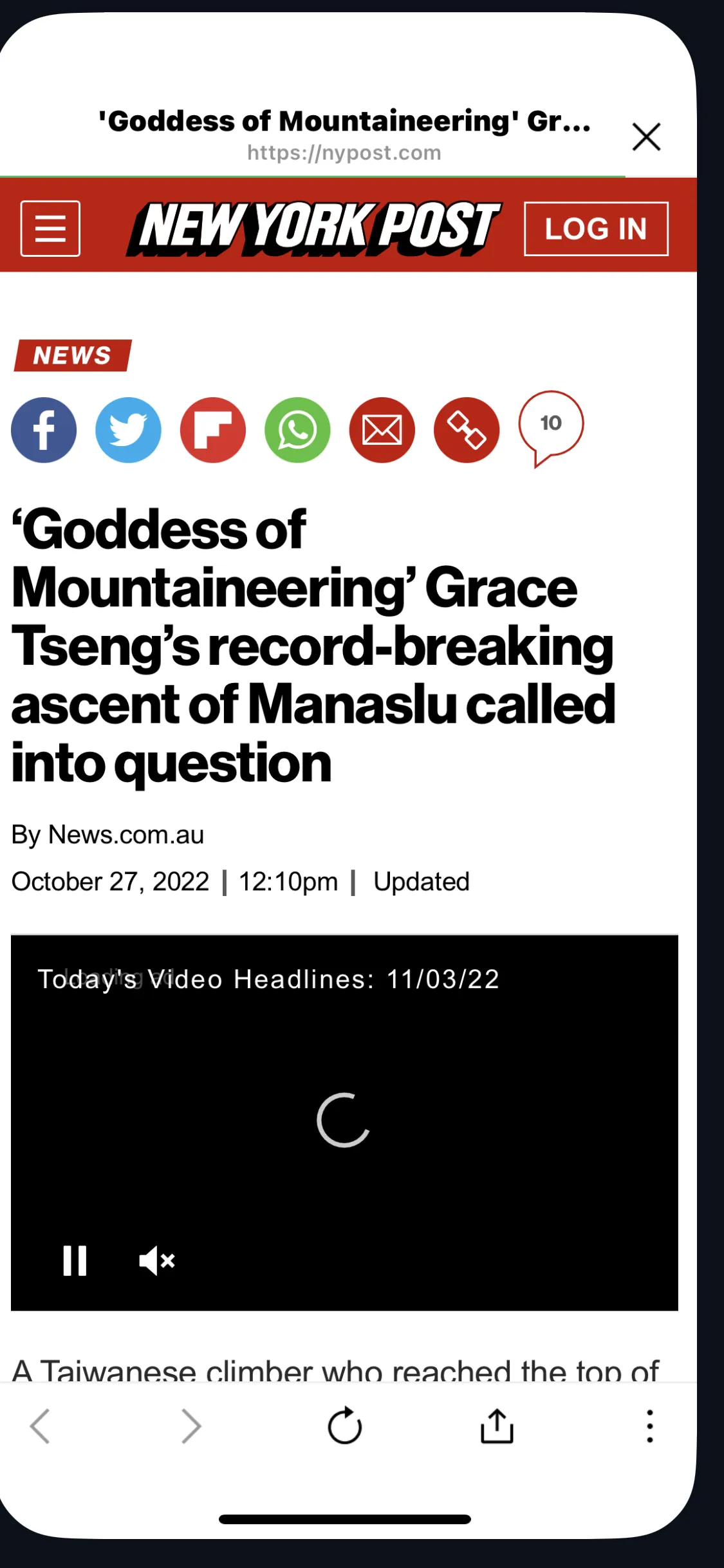This screenshot has height=1568, width=724.
Task: Share article on Twitter
Action: click(128, 430)
